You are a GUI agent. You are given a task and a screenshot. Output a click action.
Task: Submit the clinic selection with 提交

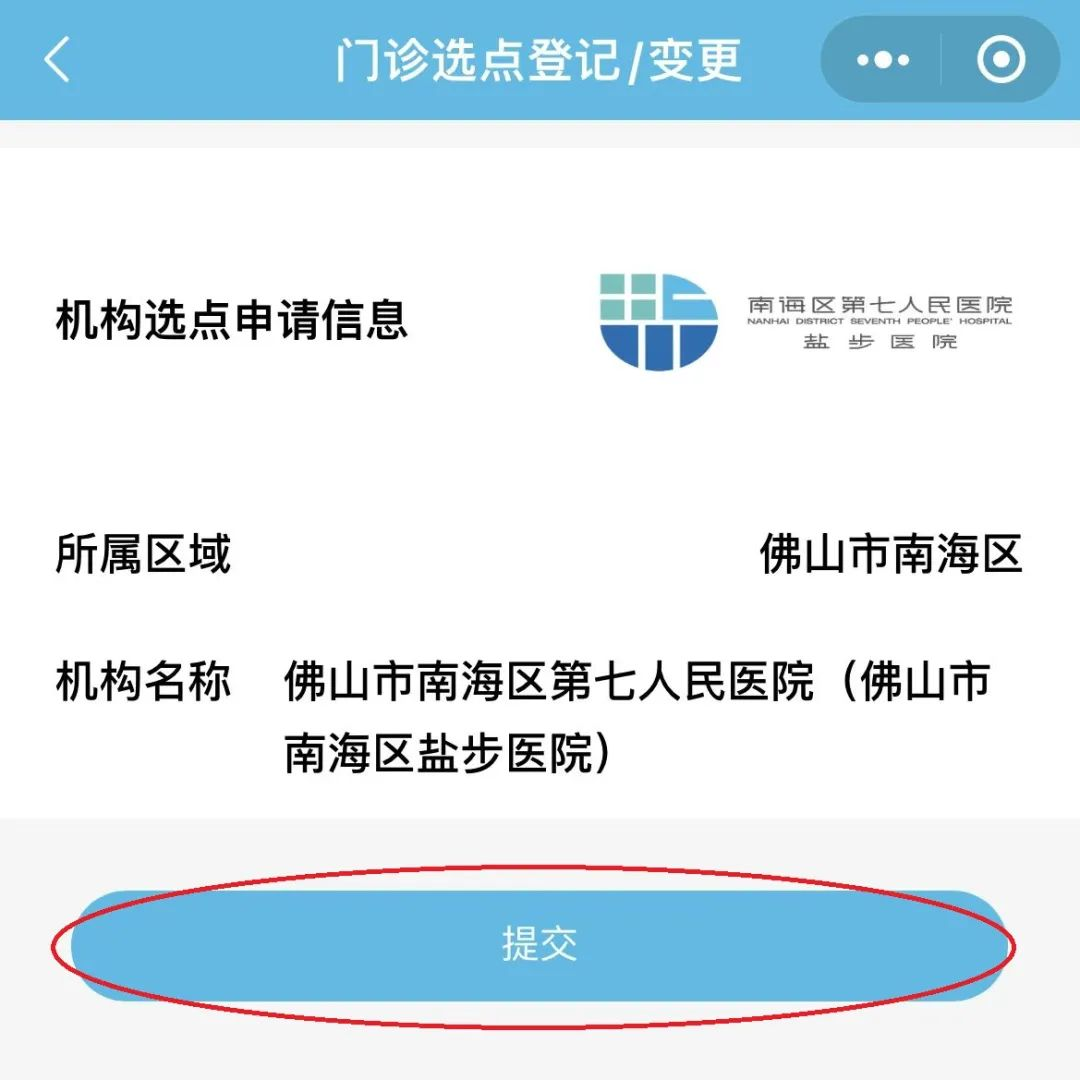click(x=538, y=945)
